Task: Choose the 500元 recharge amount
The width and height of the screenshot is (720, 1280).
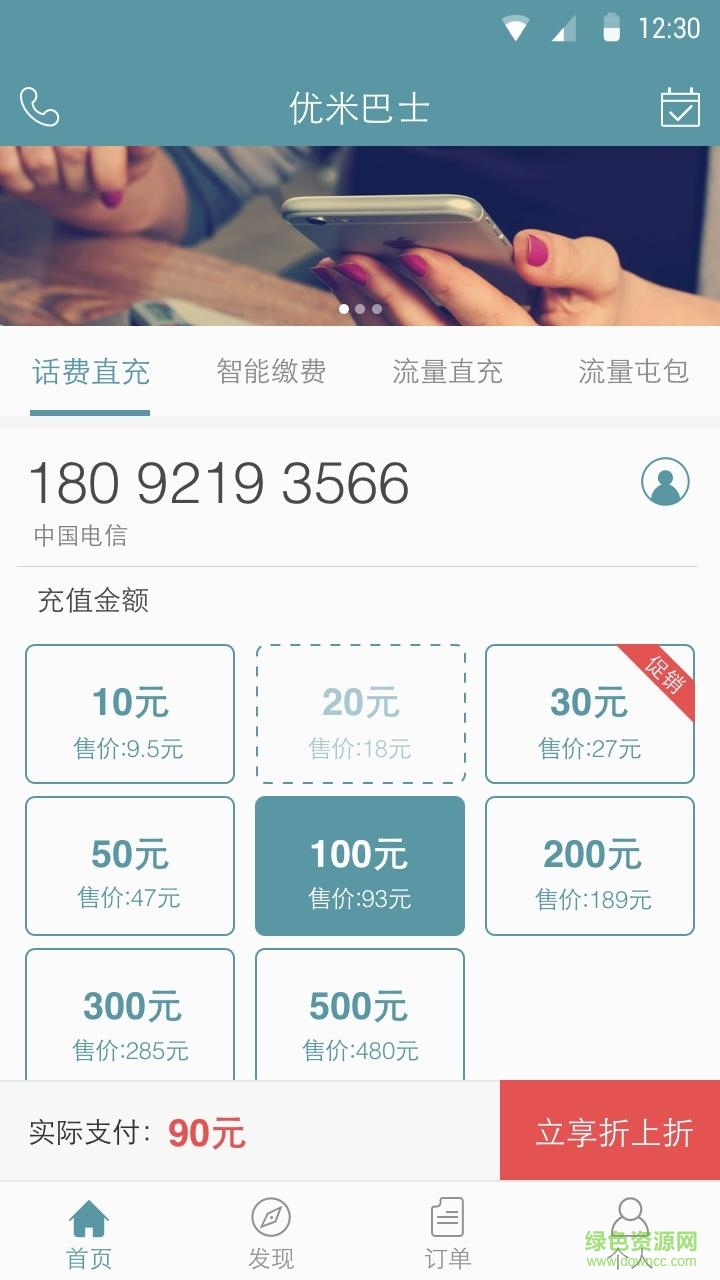Action: pos(360,1015)
